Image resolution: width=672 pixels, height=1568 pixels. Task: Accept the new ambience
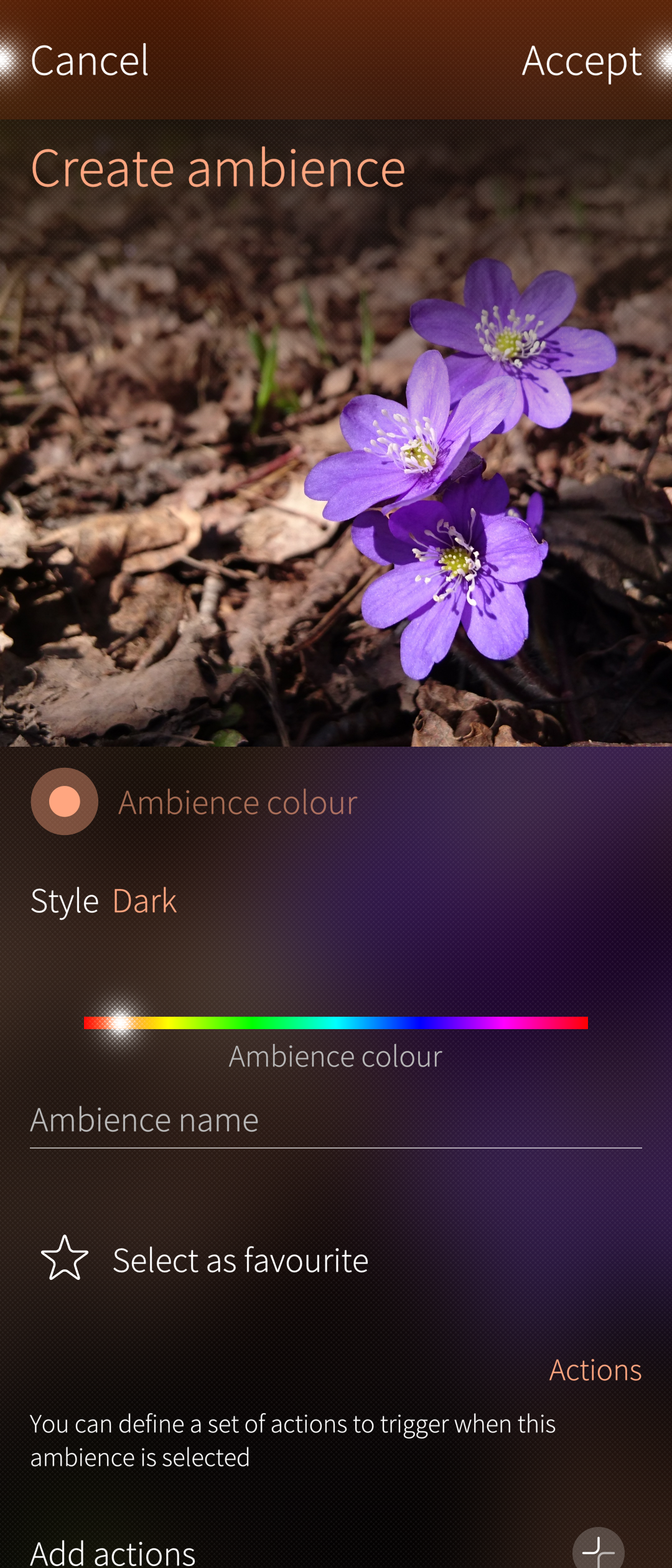581,62
